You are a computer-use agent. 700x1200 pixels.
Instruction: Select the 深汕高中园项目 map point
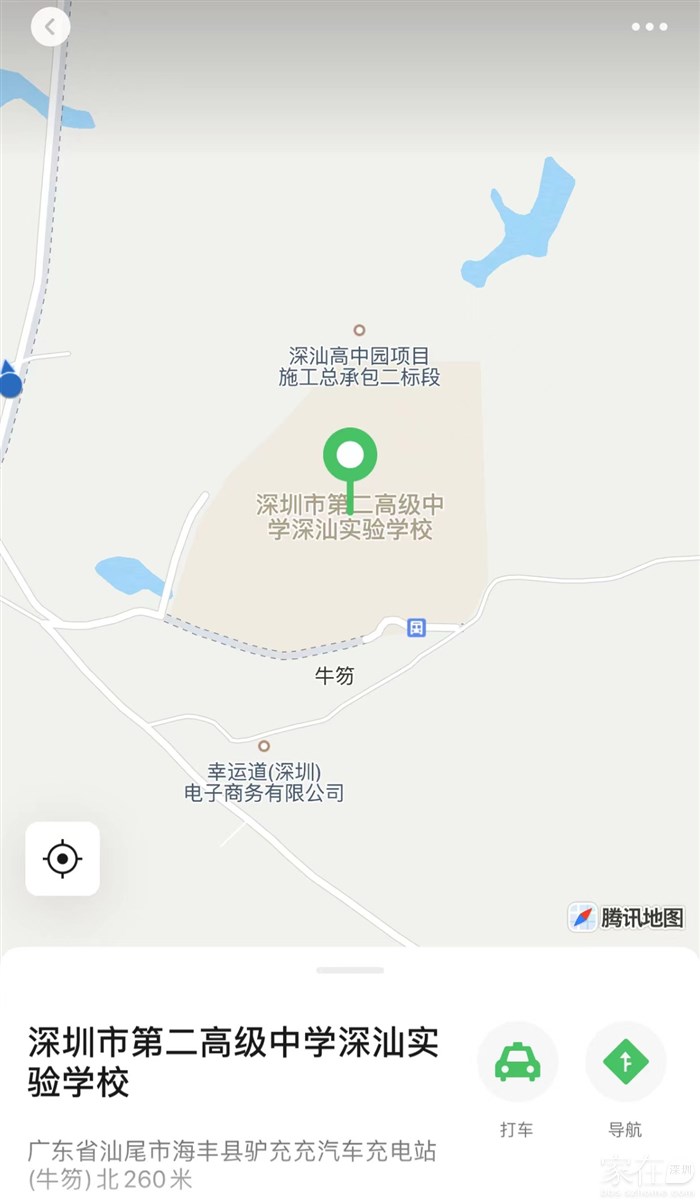[359, 330]
